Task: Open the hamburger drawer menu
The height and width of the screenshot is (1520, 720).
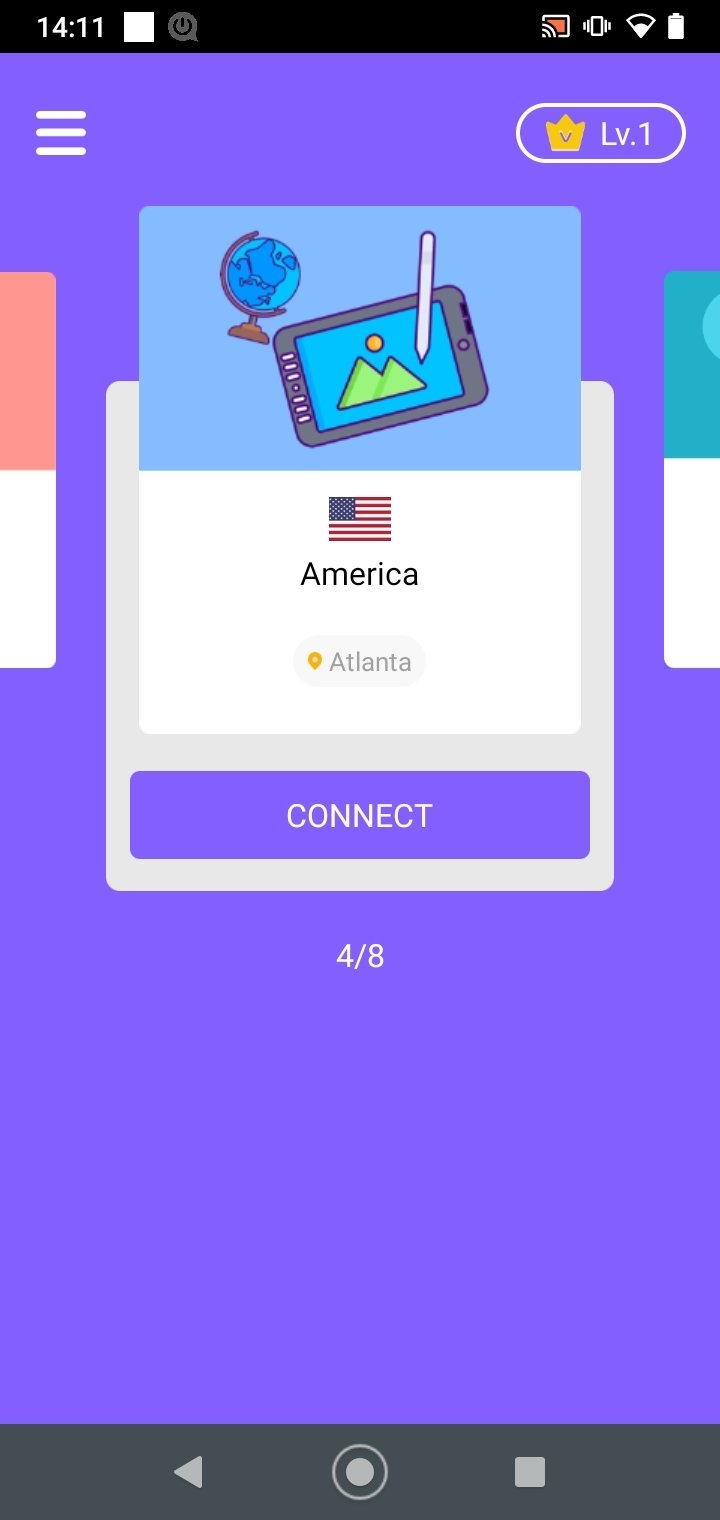Action: pyautogui.click(x=61, y=133)
